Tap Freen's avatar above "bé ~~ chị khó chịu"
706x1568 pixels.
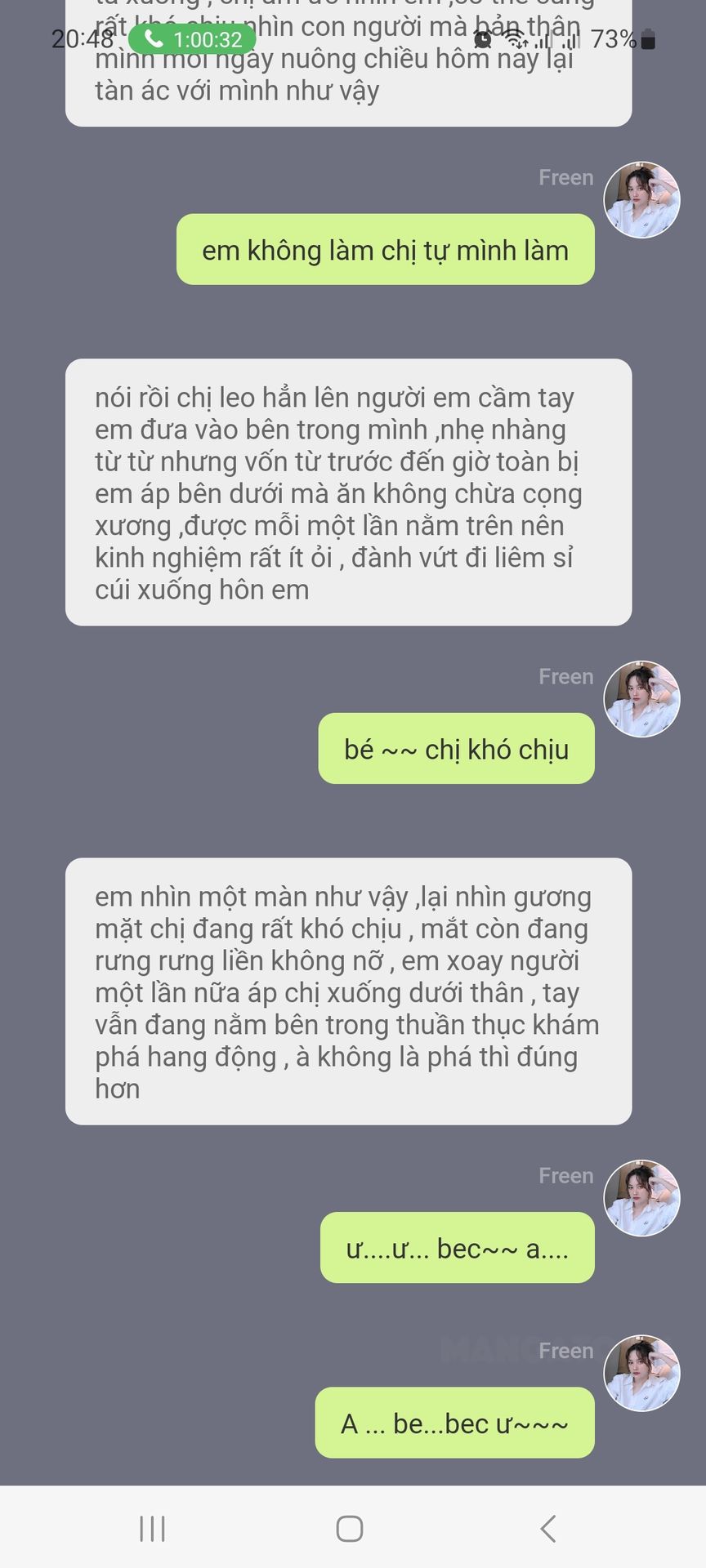click(x=641, y=699)
